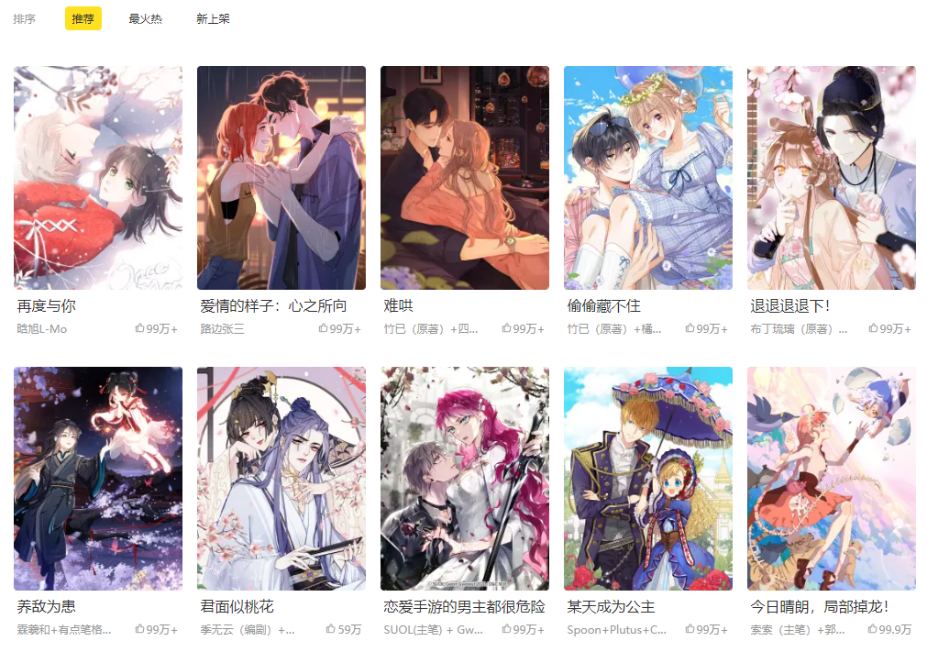Viewport: 927px width, 652px height.
Task: Open the comic 今日晴朗，局部掉龙！
Action: click(x=831, y=478)
